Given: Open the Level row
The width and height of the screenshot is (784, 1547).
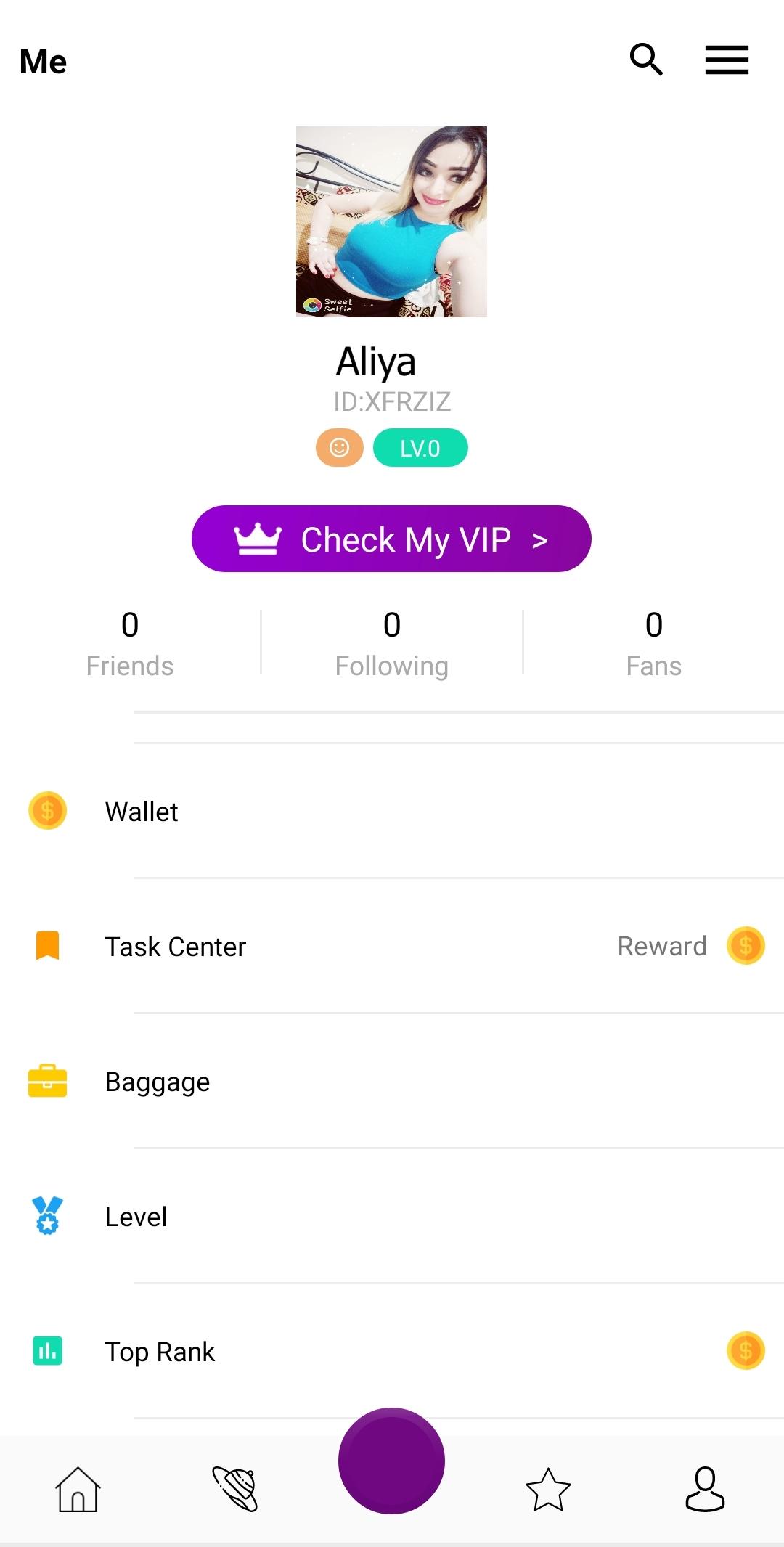Looking at the screenshot, I should tap(392, 1216).
